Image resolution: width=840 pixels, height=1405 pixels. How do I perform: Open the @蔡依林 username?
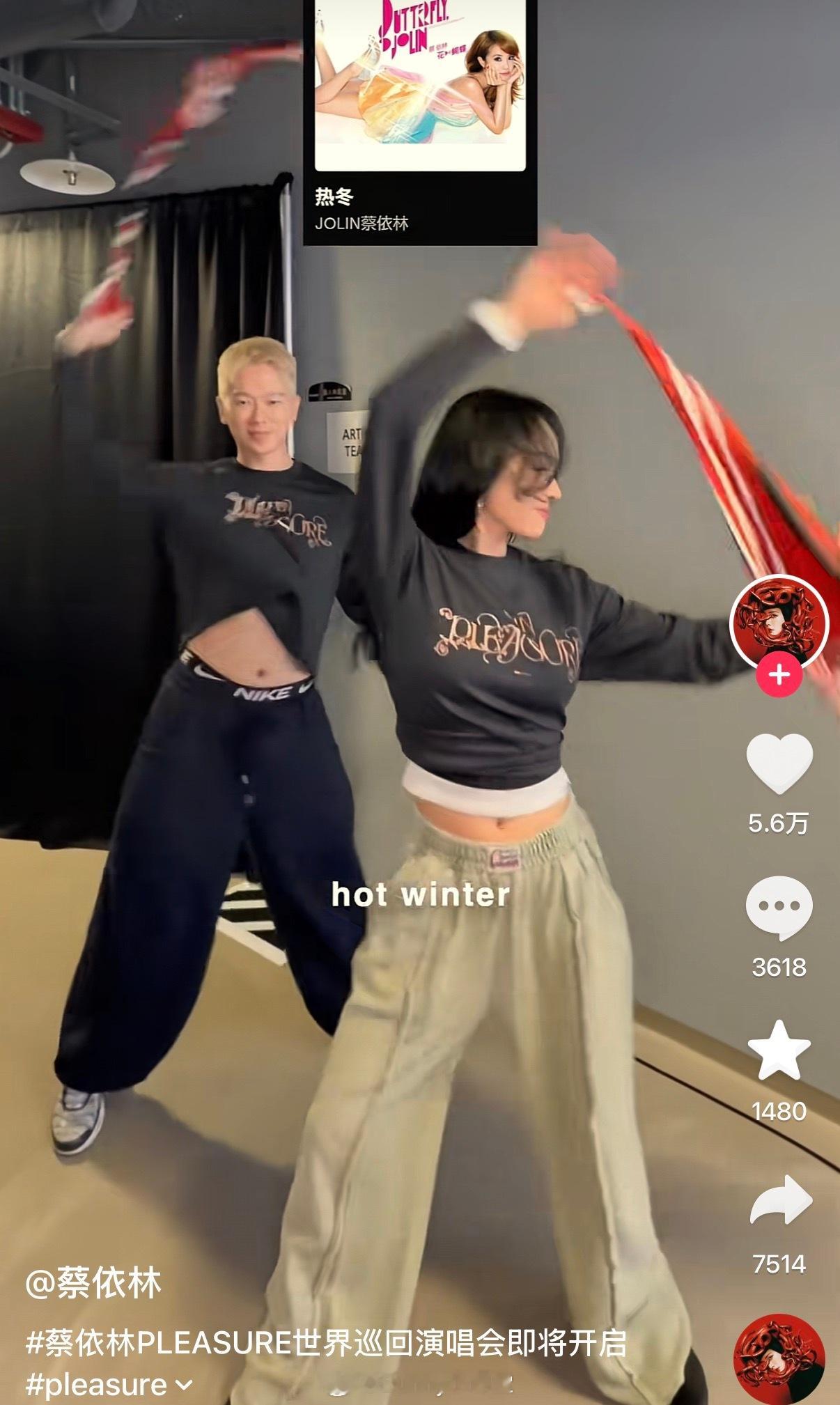pyautogui.click(x=93, y=1282)
